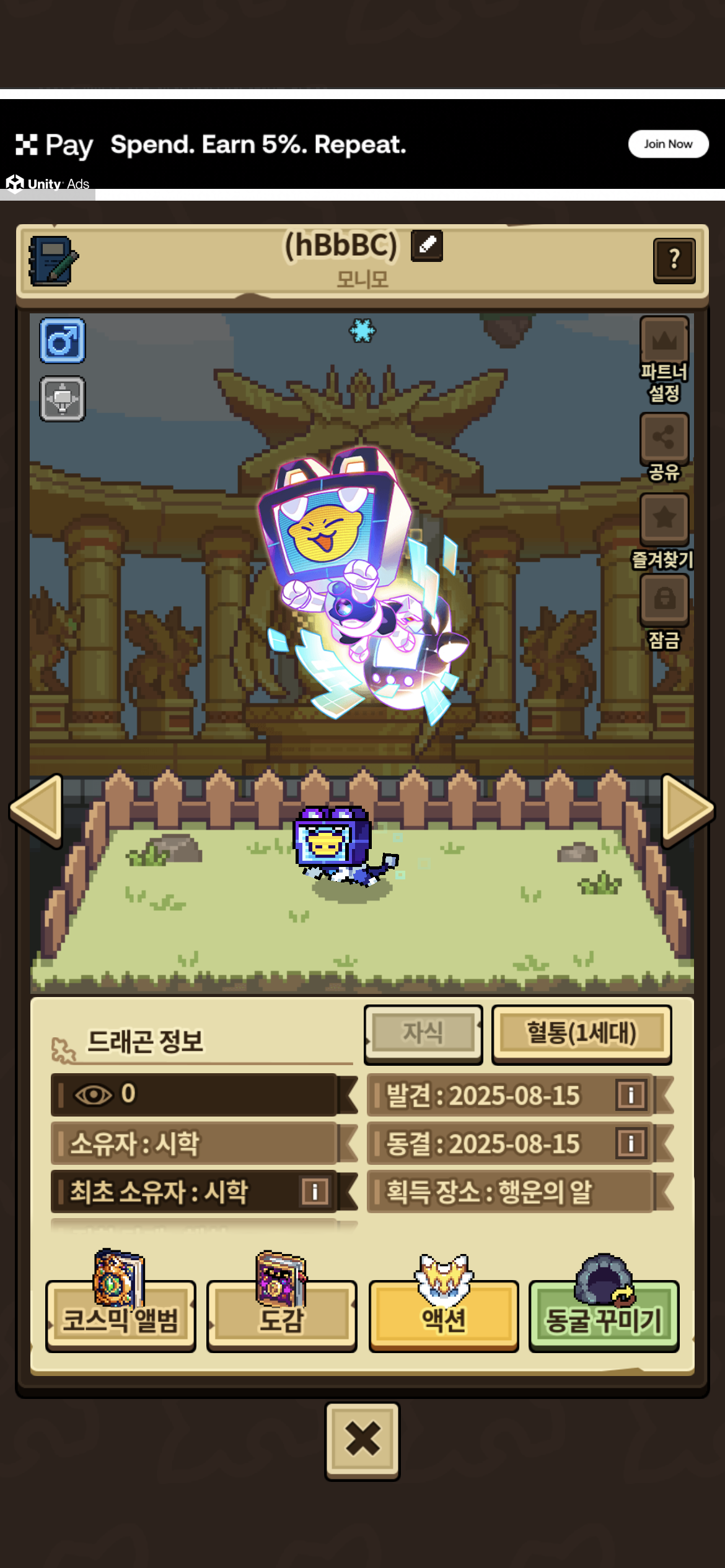Viewport: 725px width, 1568px height.
Task: Switch to the 자식 tab
Action: [423, 1034]
